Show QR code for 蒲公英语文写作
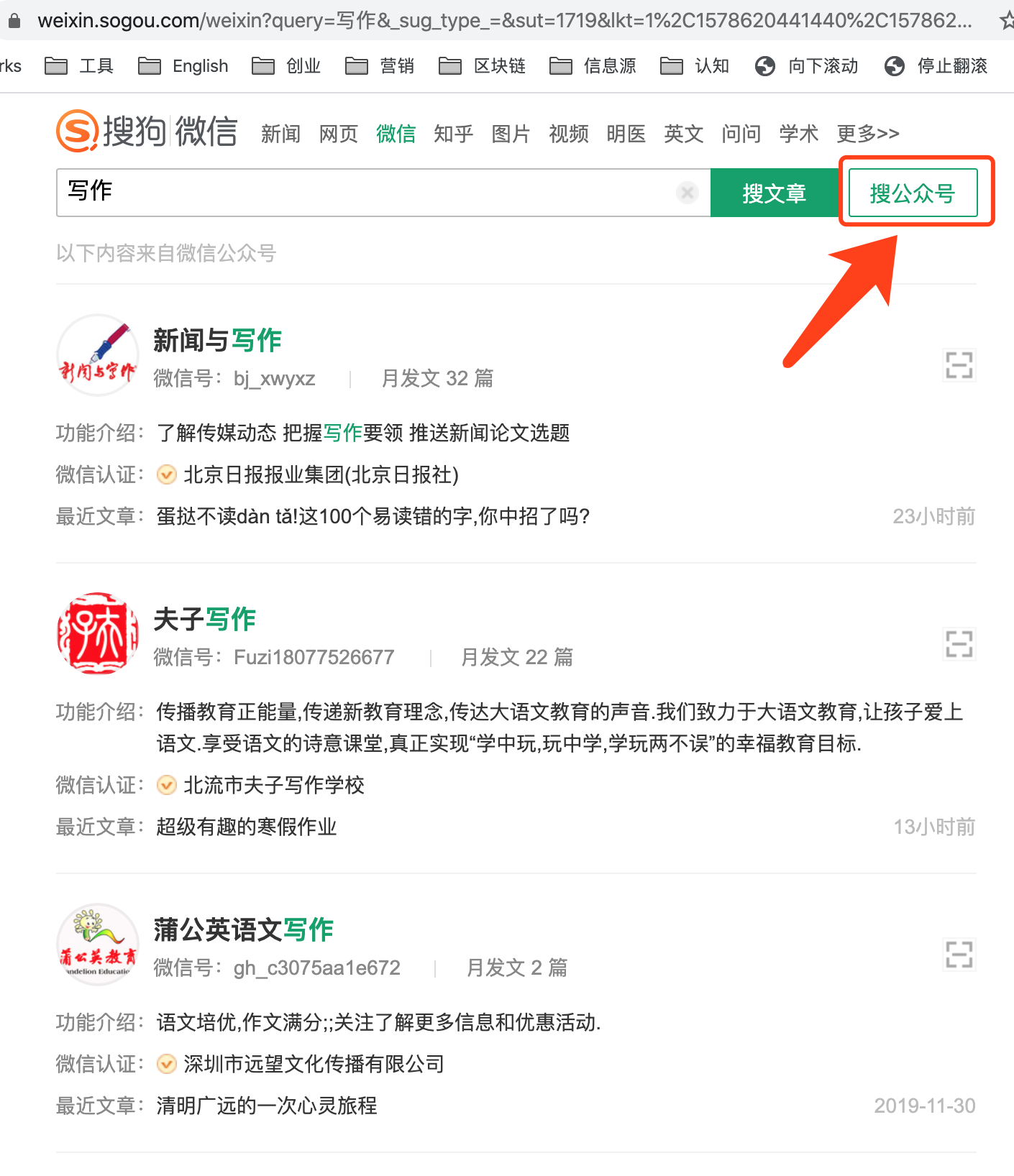Viewport: 1014px width, 1176px height. [x=959, y=955]
